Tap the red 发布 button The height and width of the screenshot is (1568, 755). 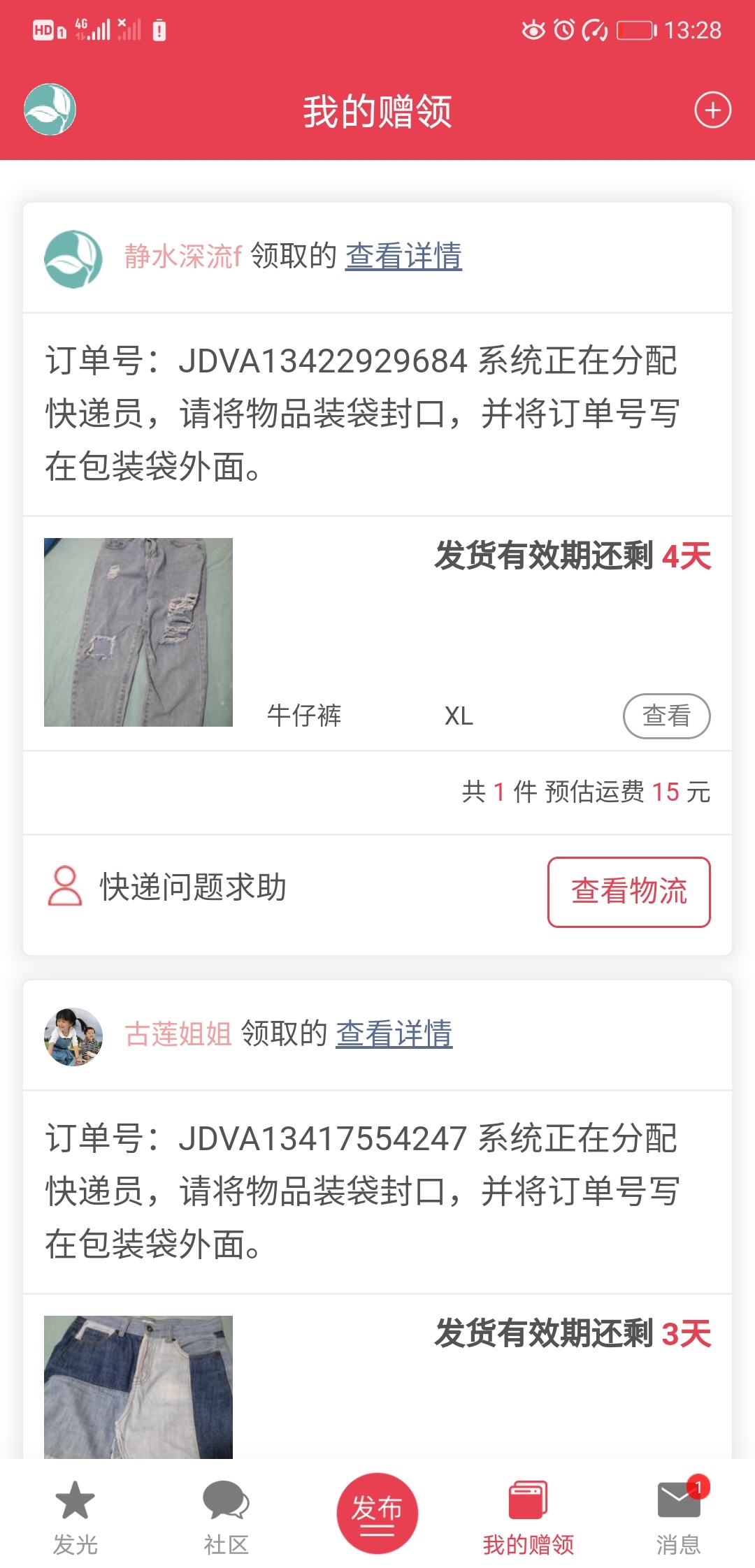(377, 1513)
